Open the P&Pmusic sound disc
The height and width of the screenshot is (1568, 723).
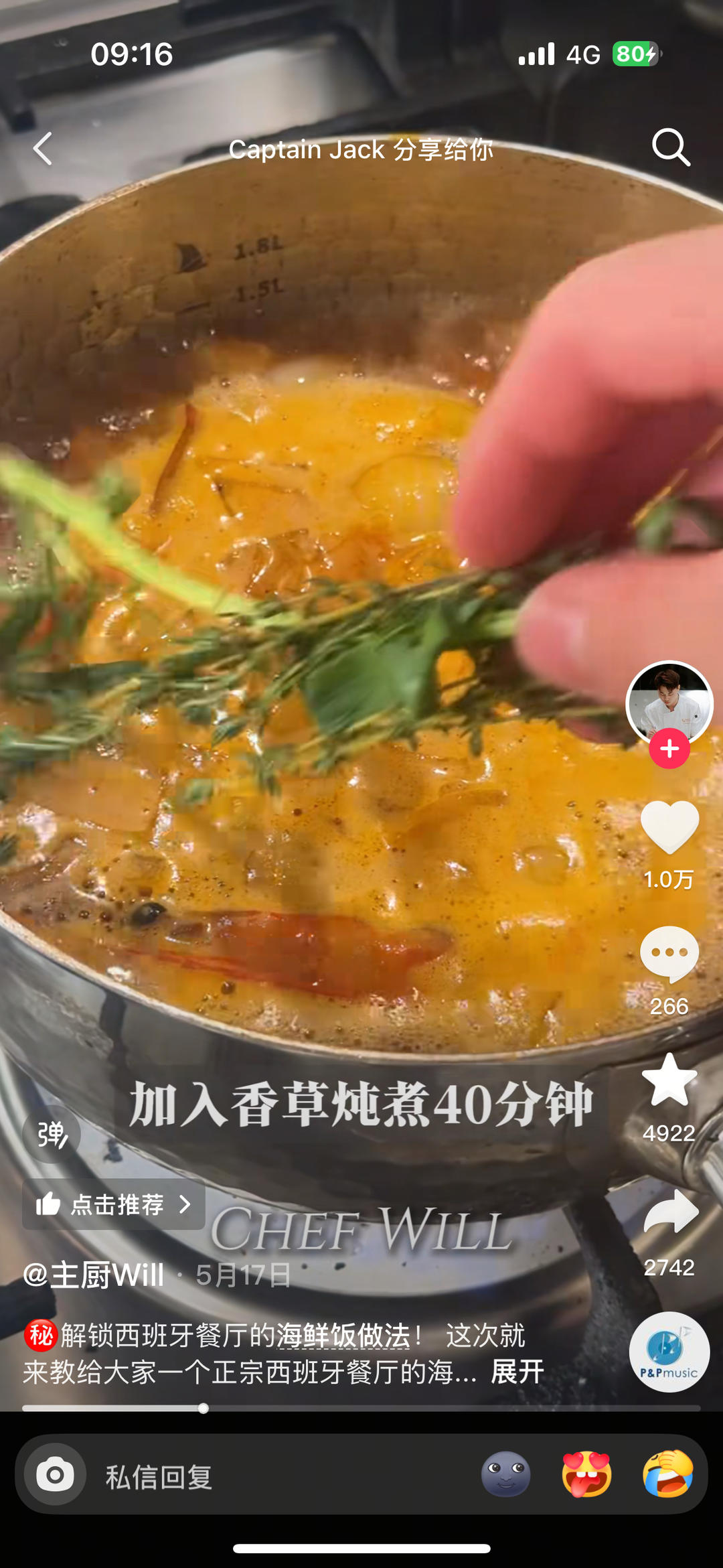coord(669,1352)
